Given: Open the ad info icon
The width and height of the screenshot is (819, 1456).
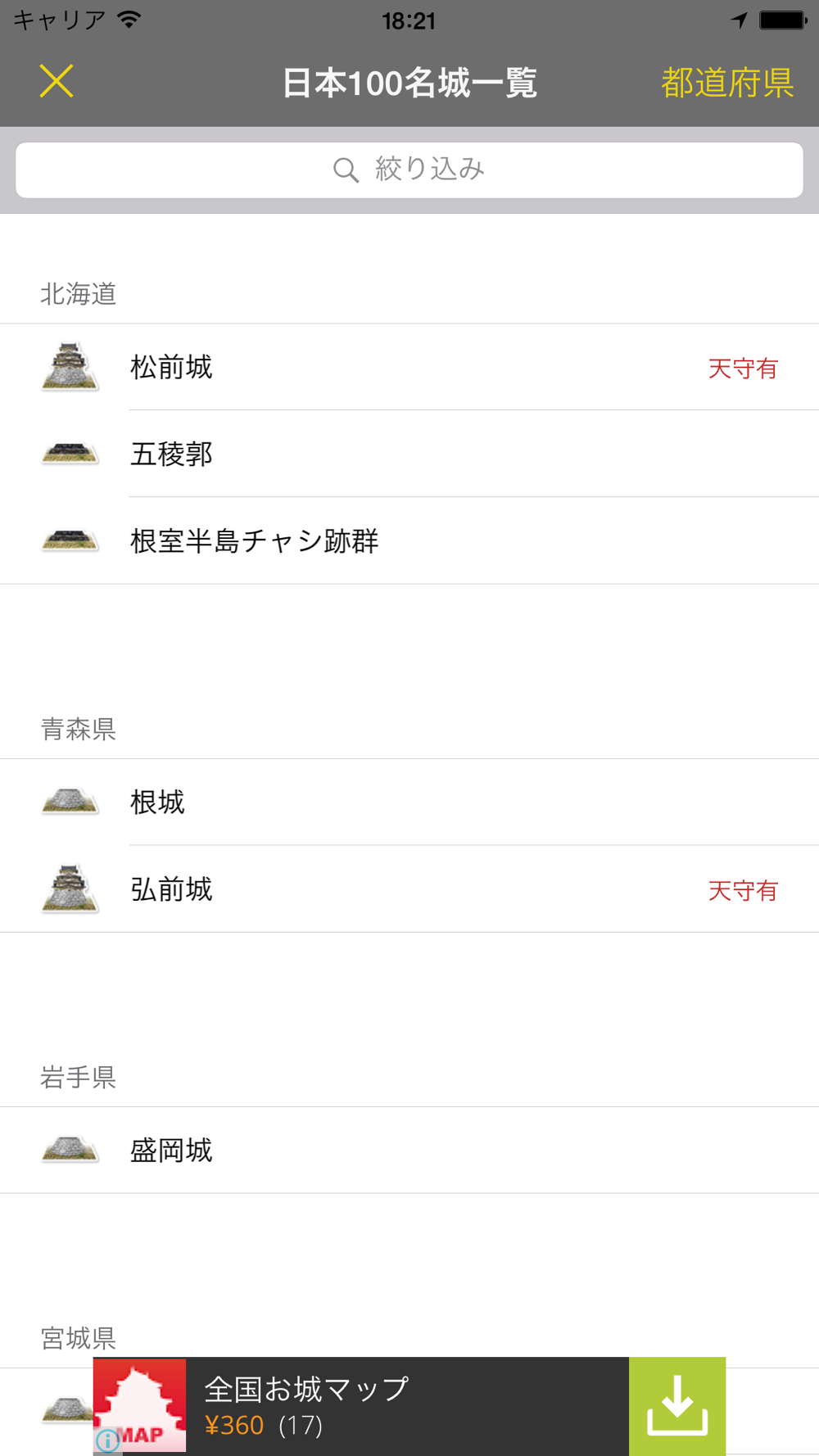Looking at the screenshot, I should pyautogui.click(x=107, y=1440).
